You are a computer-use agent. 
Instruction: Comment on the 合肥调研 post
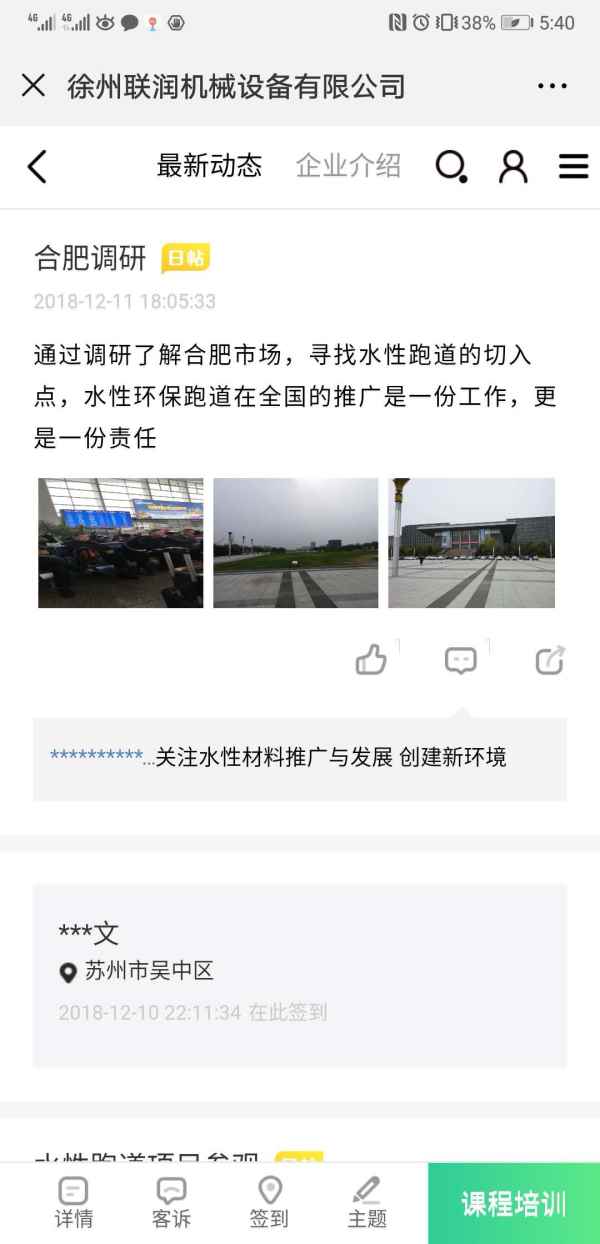tap(460, 660)
